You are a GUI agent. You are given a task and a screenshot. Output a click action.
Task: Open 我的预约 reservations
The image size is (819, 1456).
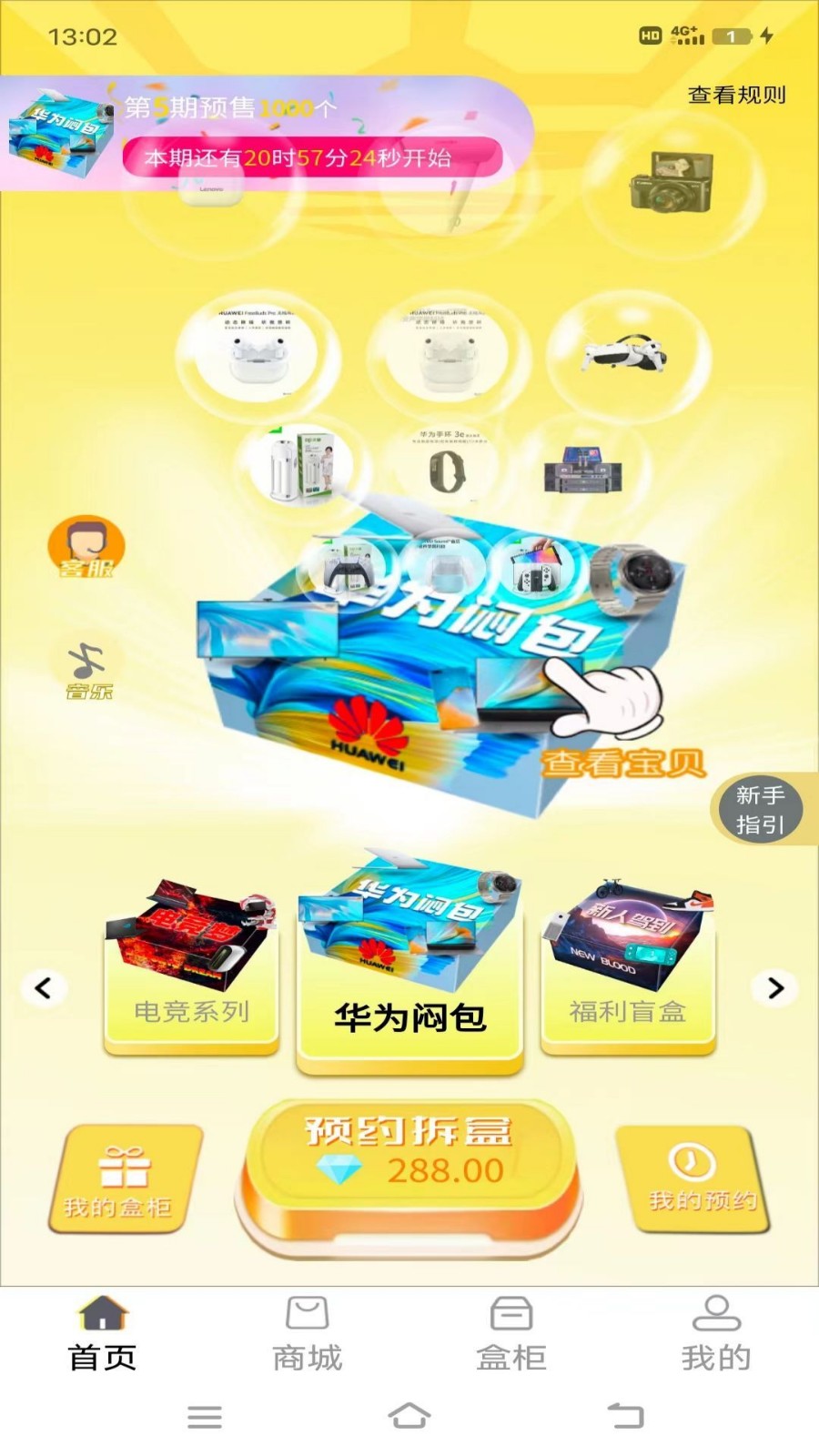(698, 1178)
